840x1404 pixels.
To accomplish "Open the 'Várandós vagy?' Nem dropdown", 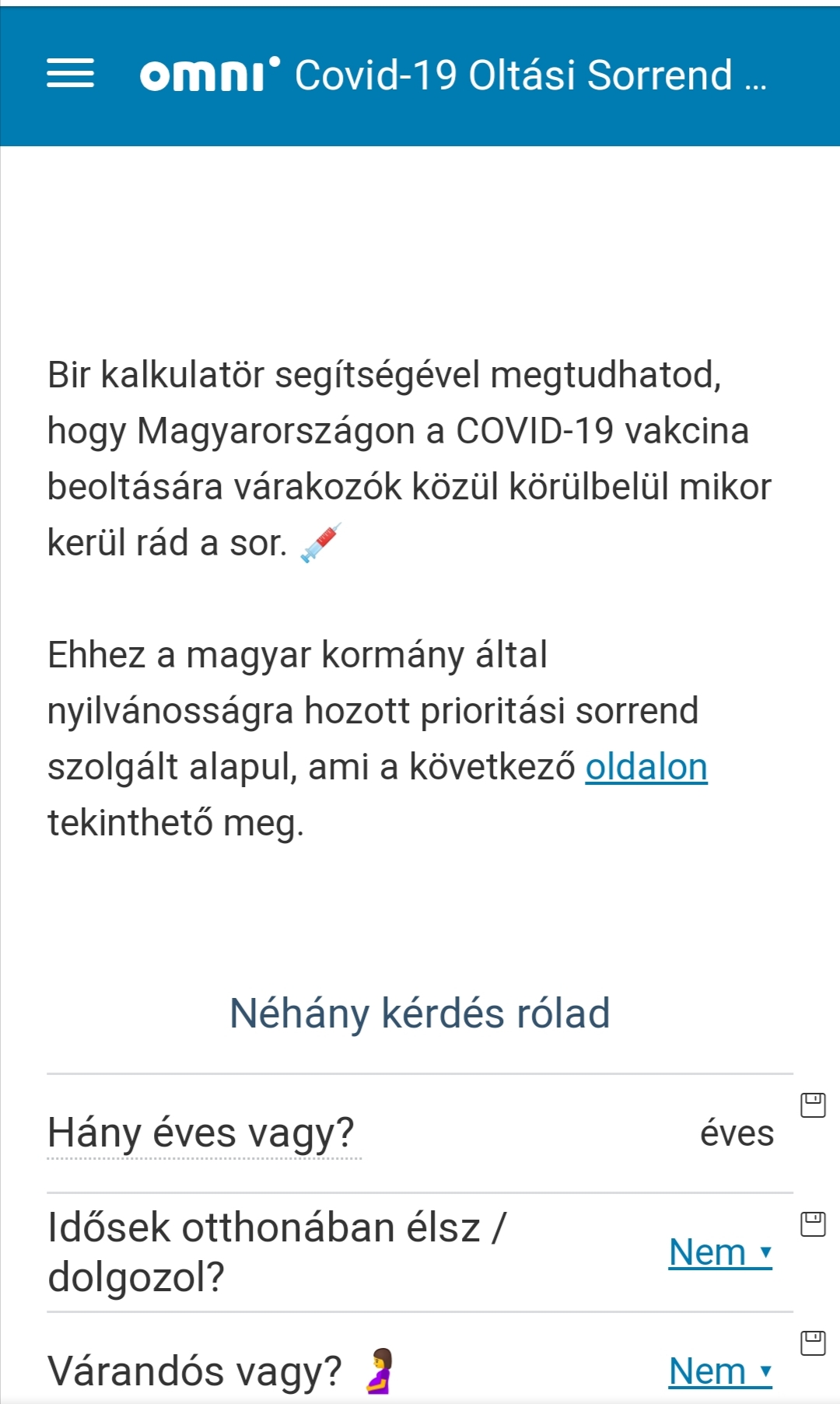I will point(720,1371).
